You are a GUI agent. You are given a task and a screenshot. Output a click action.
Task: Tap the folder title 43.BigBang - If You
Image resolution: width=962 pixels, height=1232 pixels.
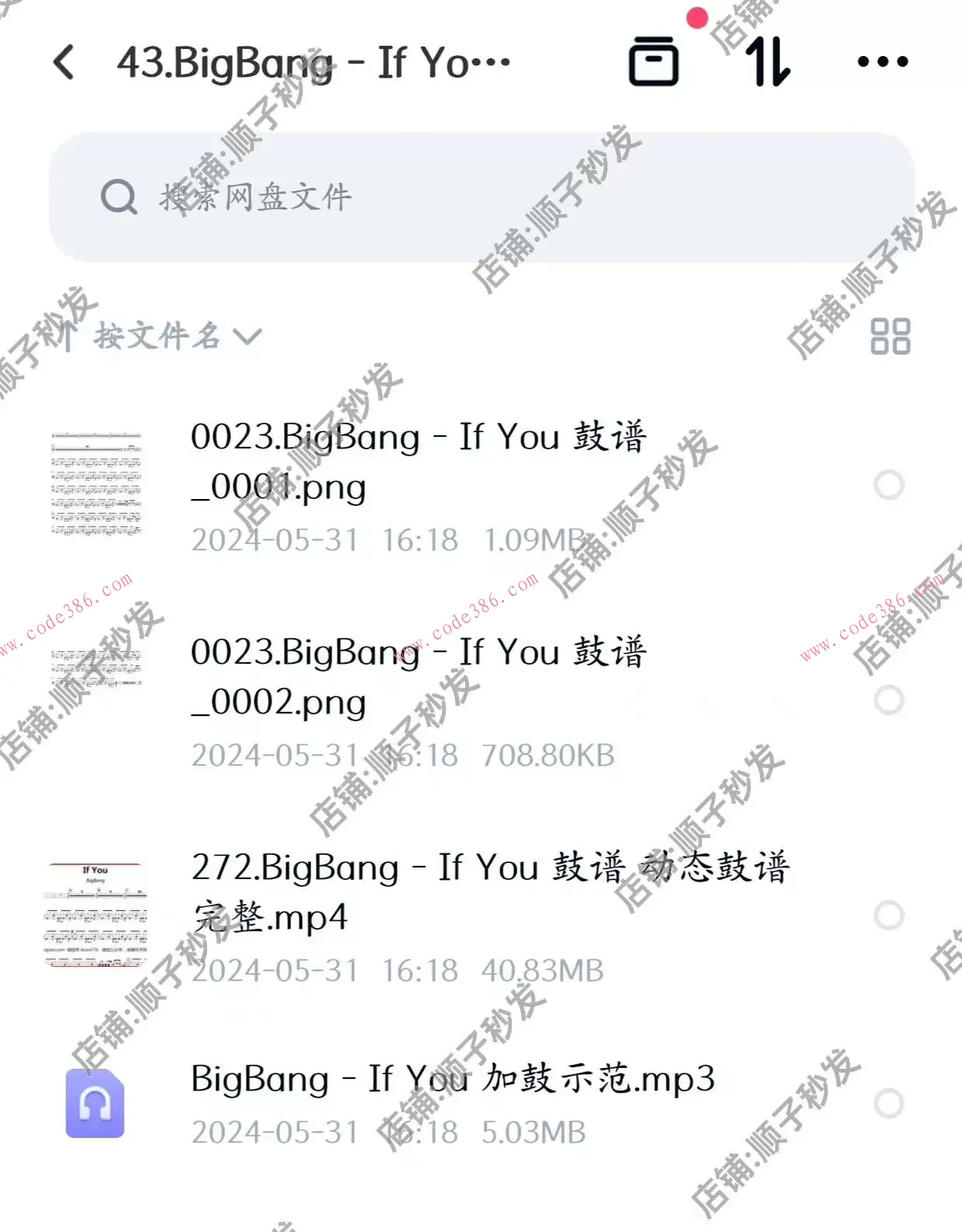pyautogui.click(x=311, y=61)
